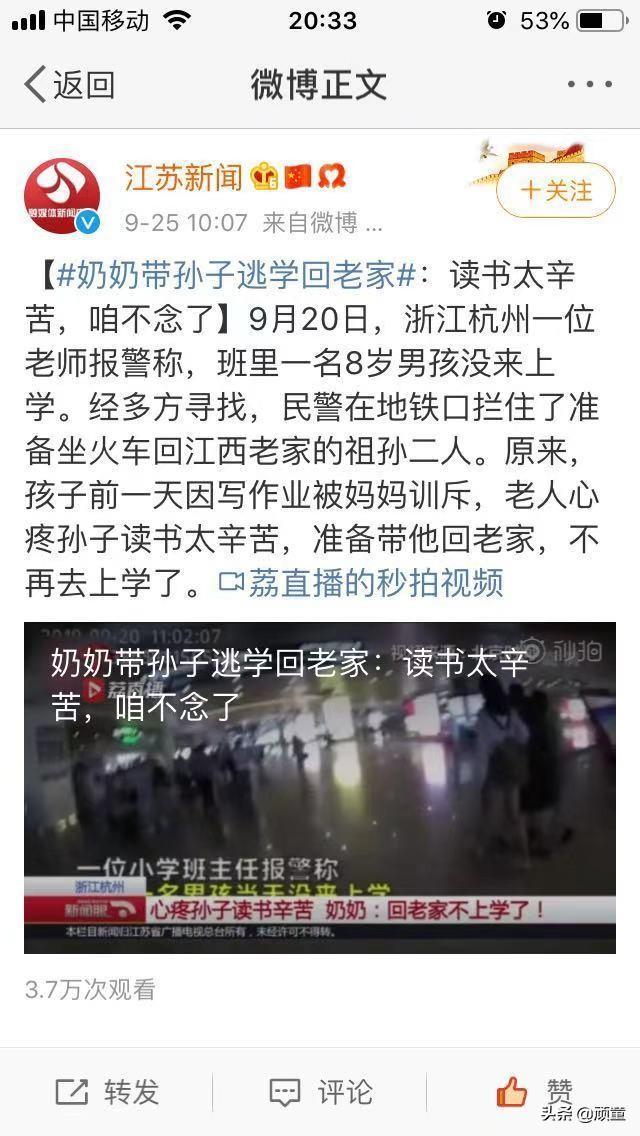The image size is (640, 1136).
Task: Go back using the 返回 button
Action: pos(70,85)
